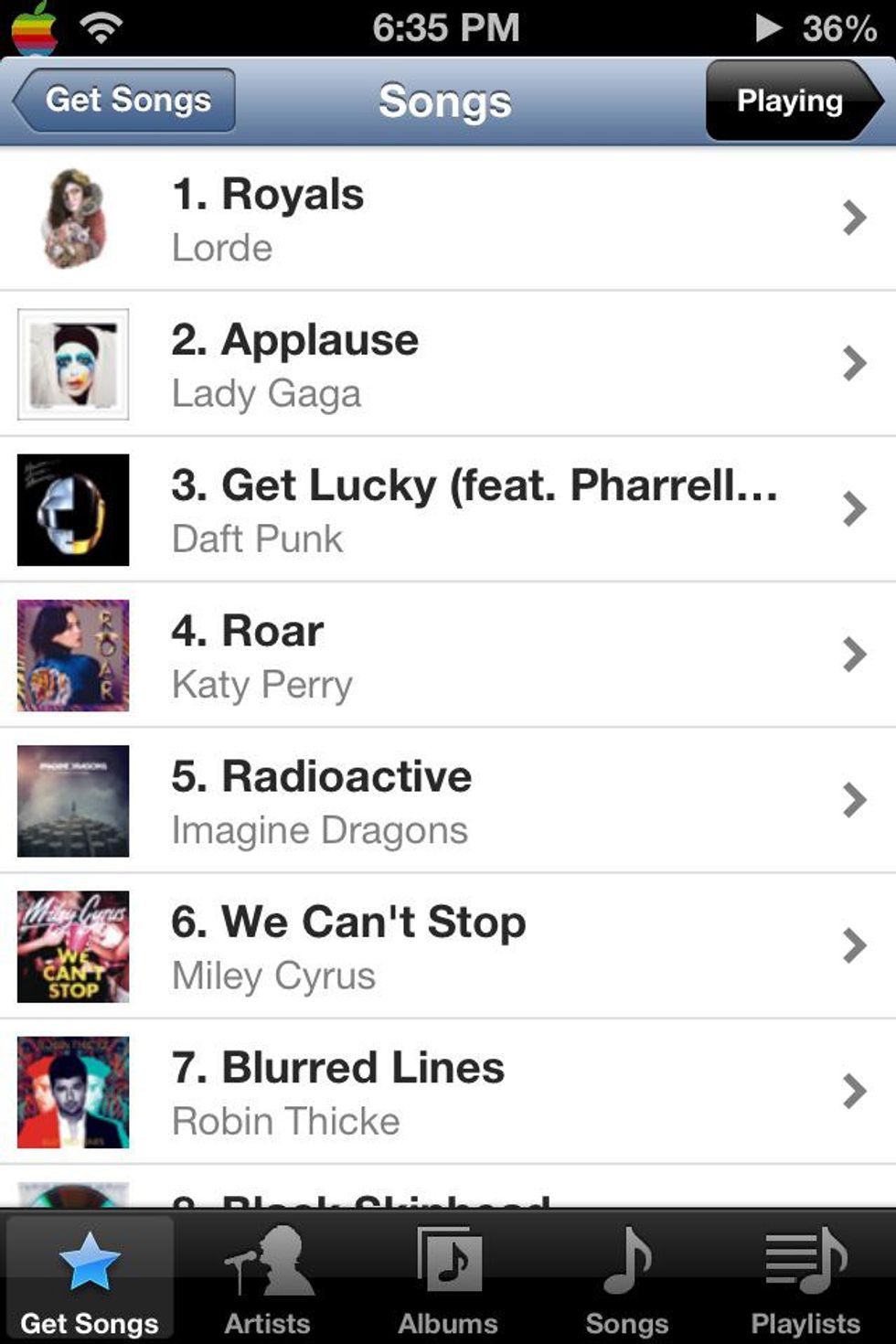Open Blurred Lines by Robin Thicke
896x1344 pixels.
click(448, 1092)
